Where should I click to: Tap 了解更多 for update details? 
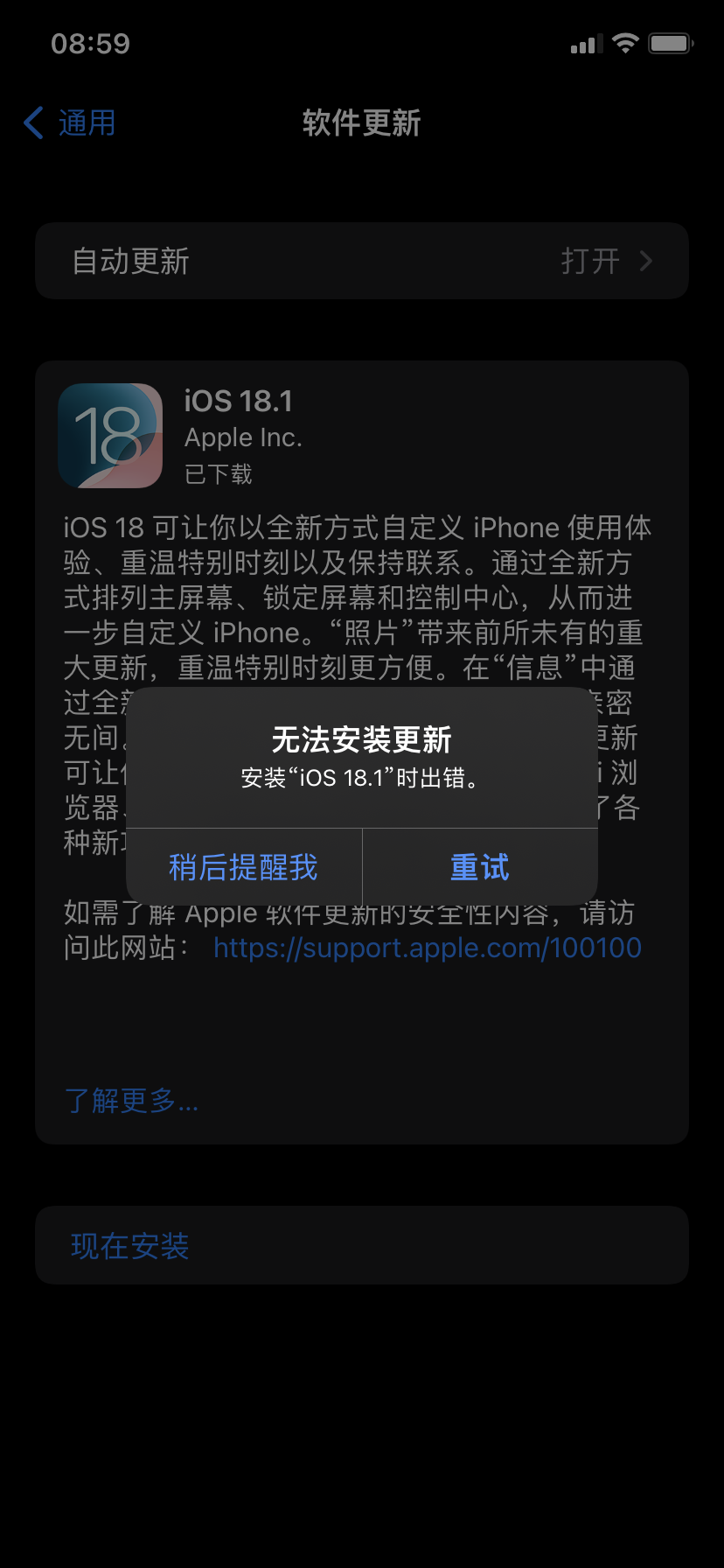[131, 1101]
